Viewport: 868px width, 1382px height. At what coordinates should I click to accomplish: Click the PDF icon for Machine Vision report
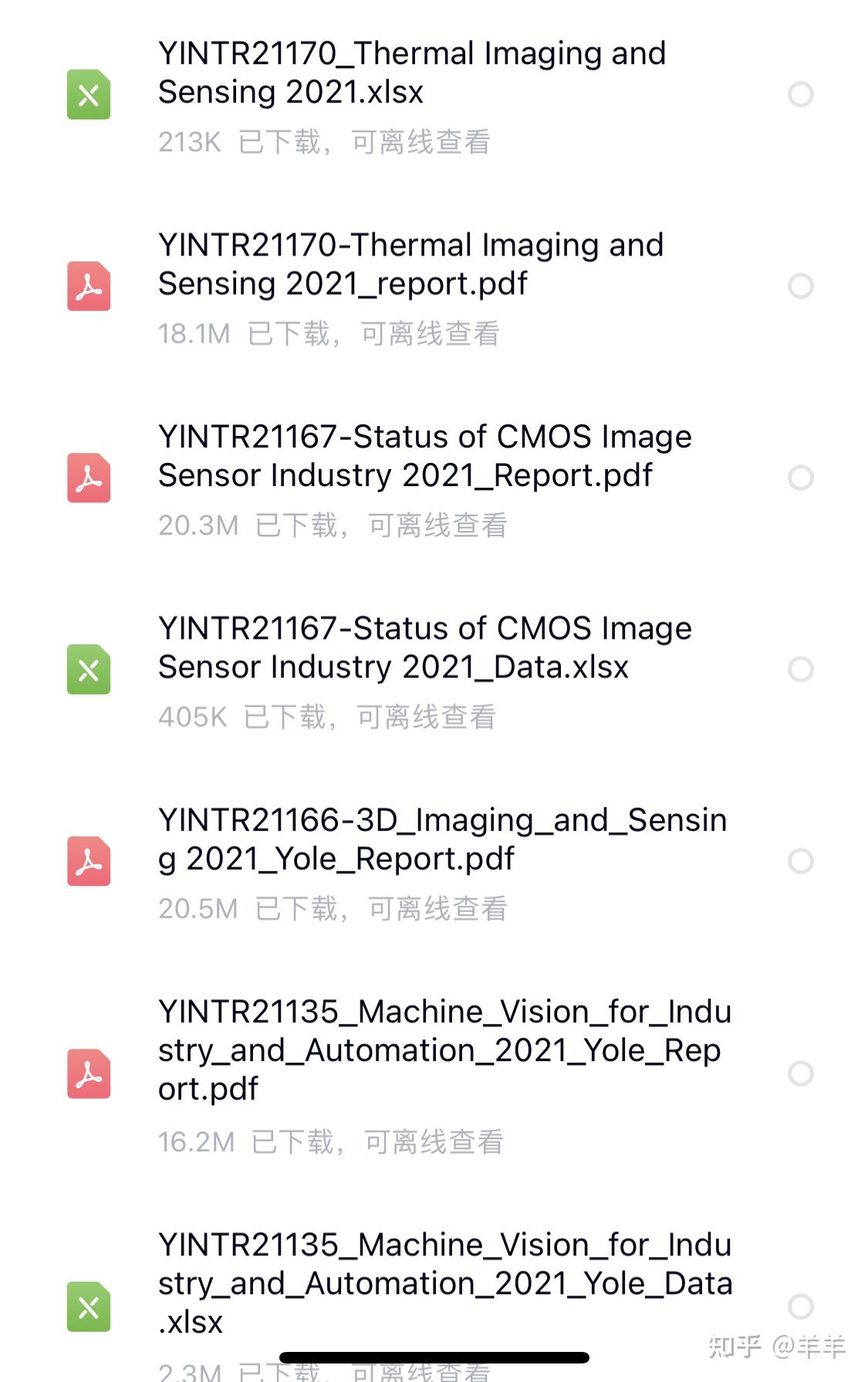click(90, 1073)
